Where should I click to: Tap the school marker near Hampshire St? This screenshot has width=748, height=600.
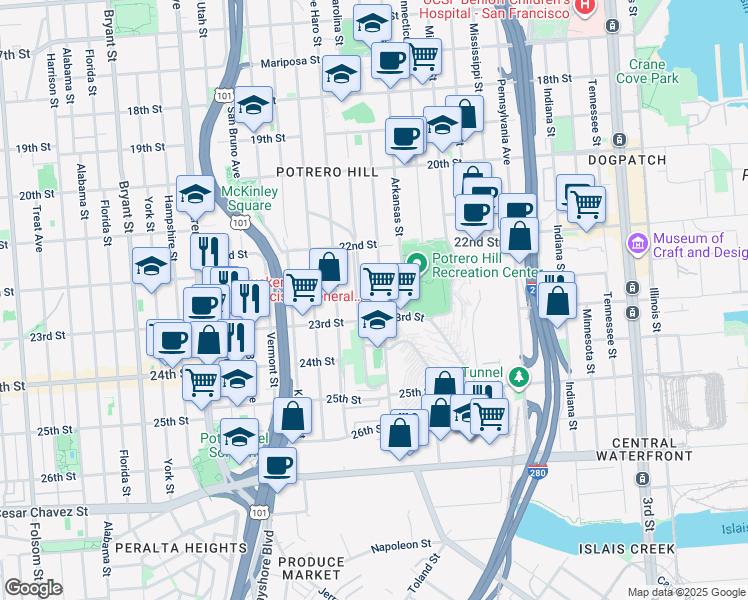[151, 267]
